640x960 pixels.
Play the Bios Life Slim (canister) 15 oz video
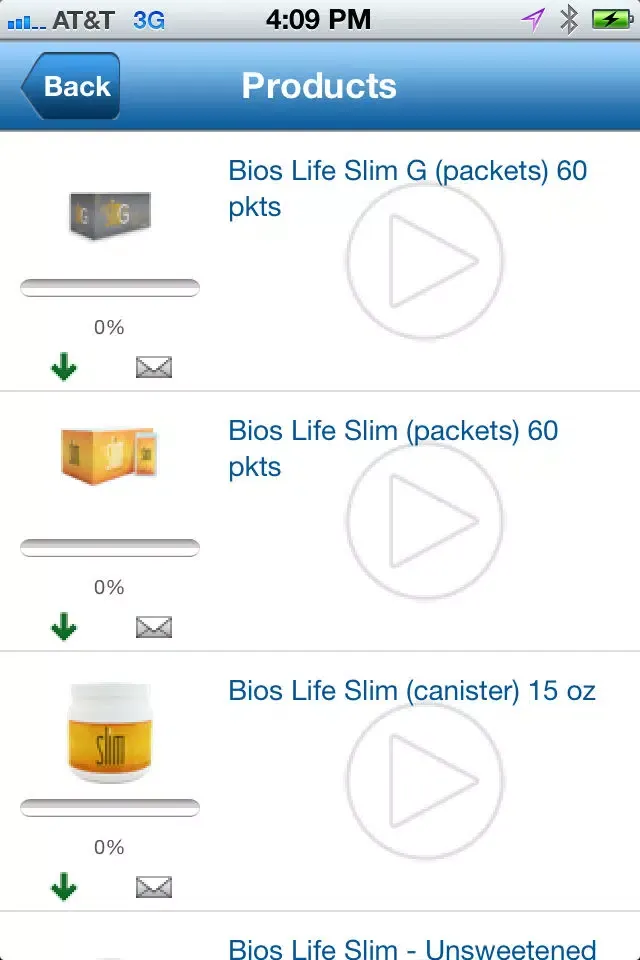pyautogui.click(x=426, y=782)
